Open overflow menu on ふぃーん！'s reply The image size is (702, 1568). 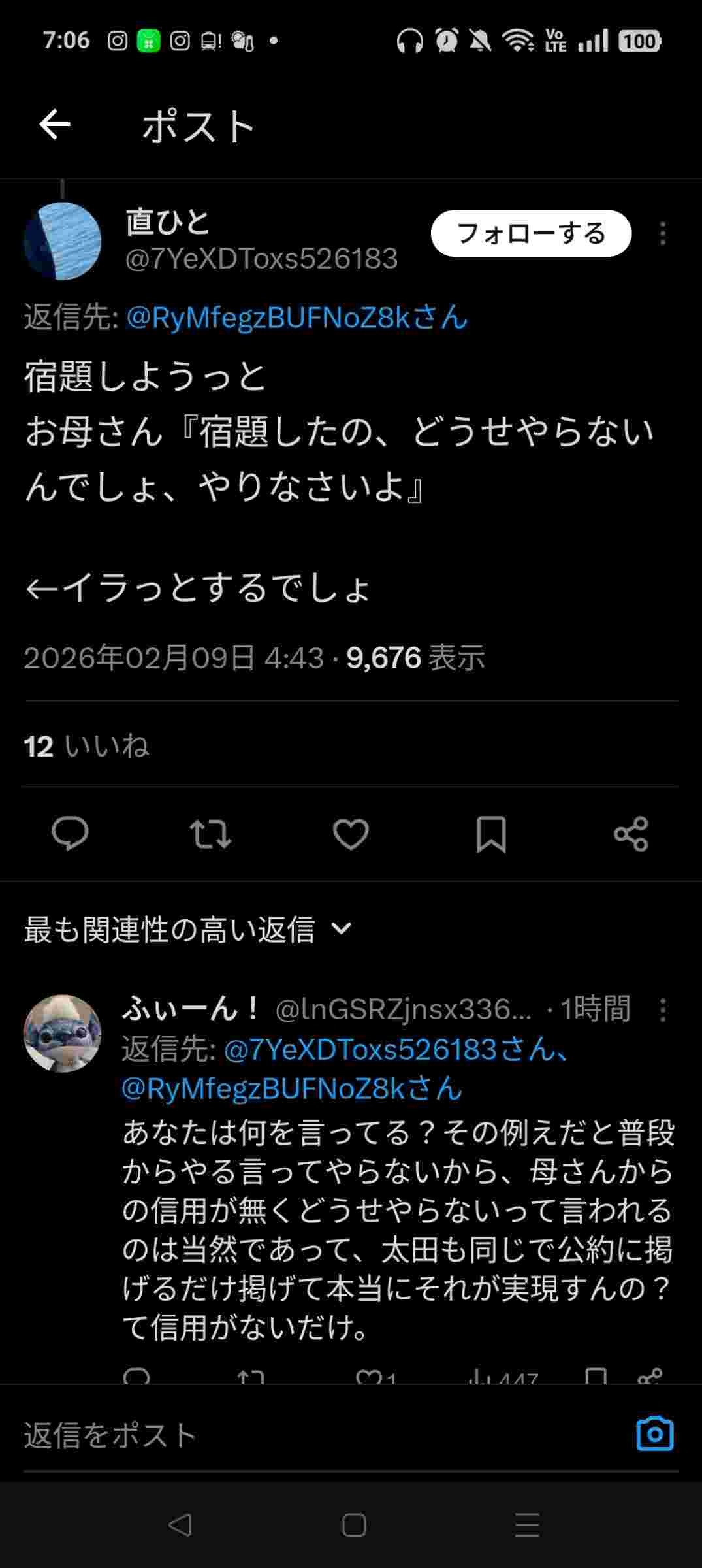click(x=662, y=1010)
